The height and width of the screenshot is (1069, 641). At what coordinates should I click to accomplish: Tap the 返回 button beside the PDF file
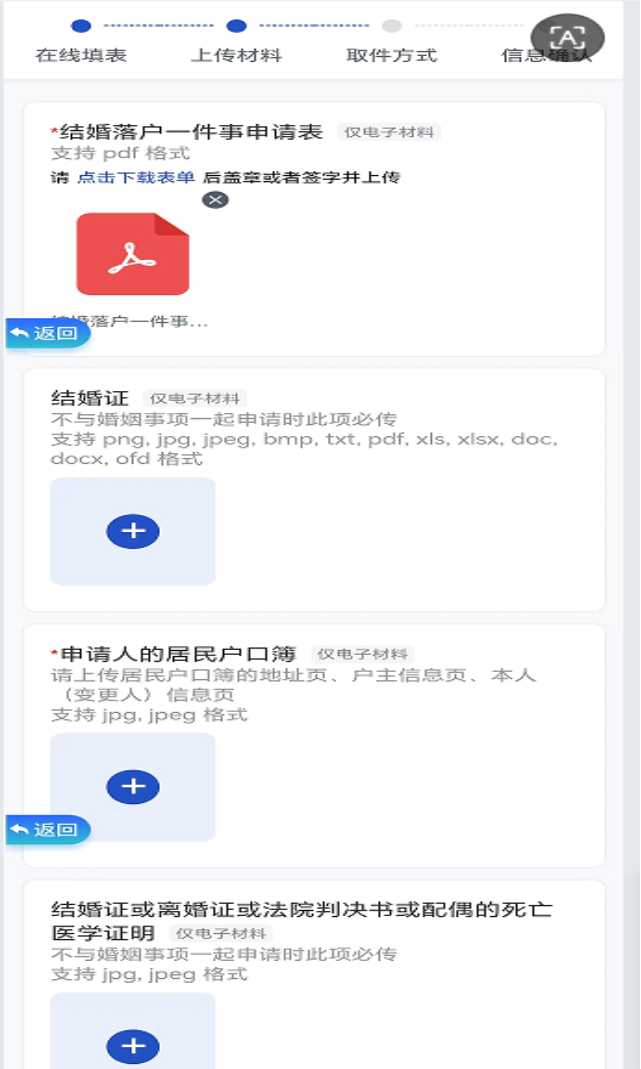(48, 333)
